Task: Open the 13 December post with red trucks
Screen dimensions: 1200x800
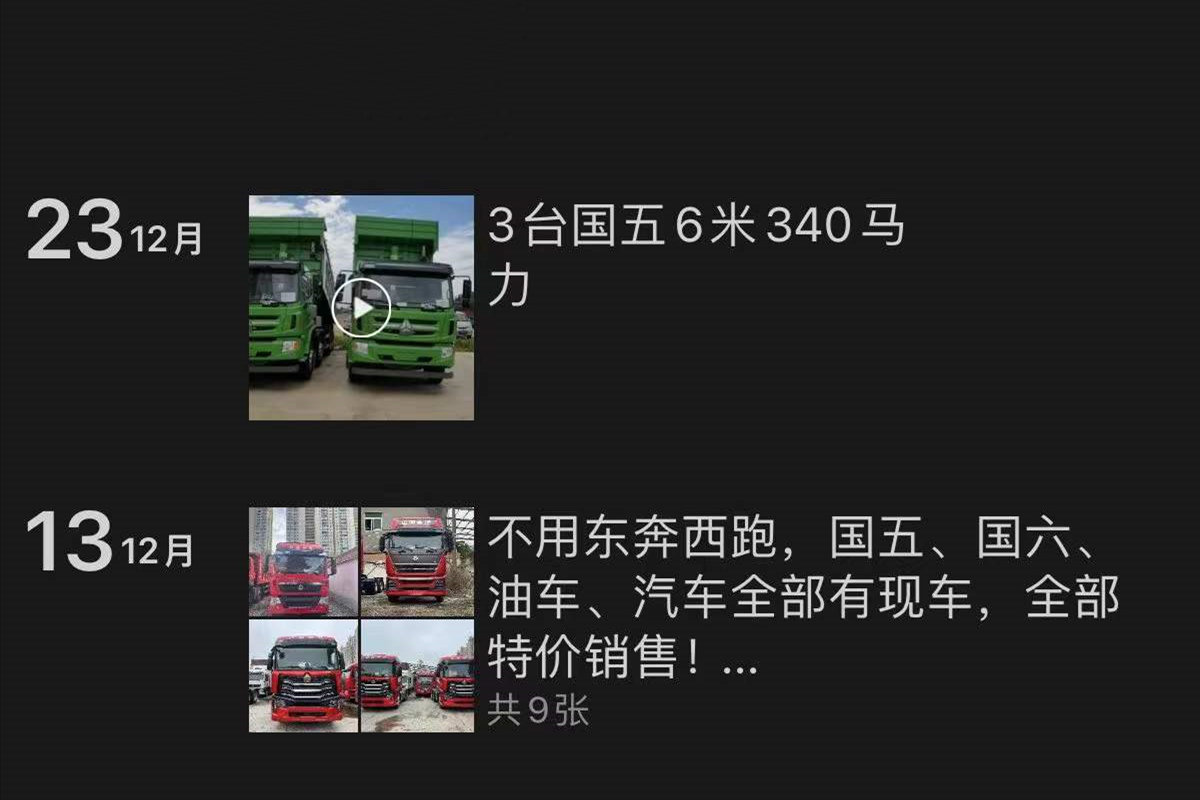Action: (361, 619)
